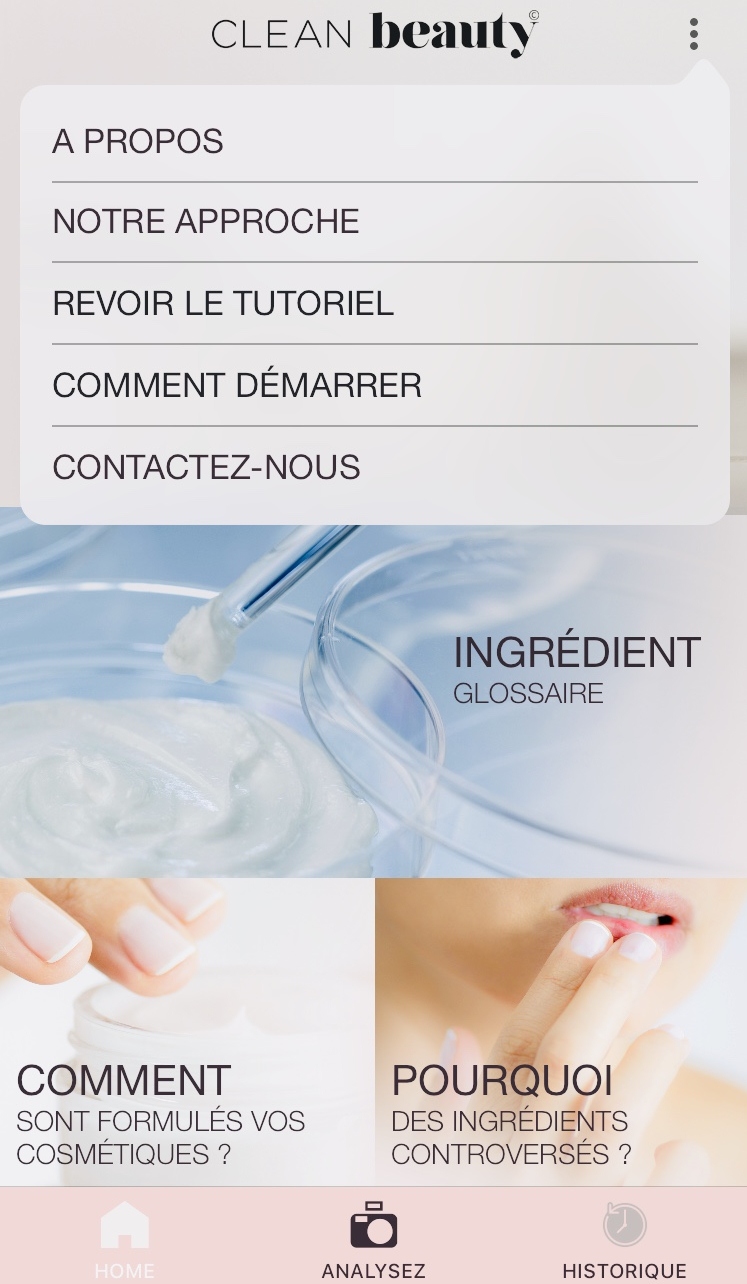747x1284 pixels.
Task: Switch to the ANALYSEZ camera tab
Action: pyautogui.click(x=373, y=1240)
